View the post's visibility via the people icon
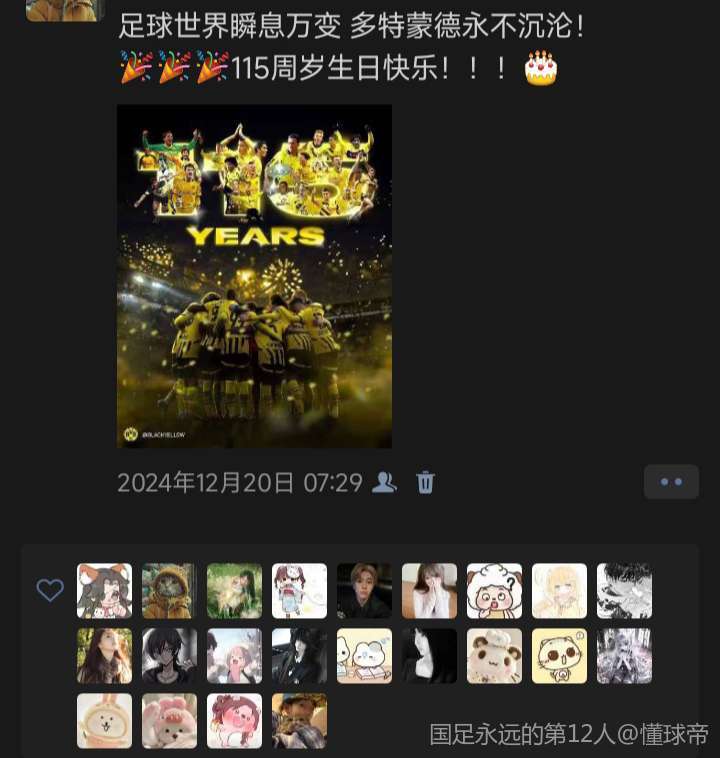Screen dimensions: 720x758 point(384,483)
